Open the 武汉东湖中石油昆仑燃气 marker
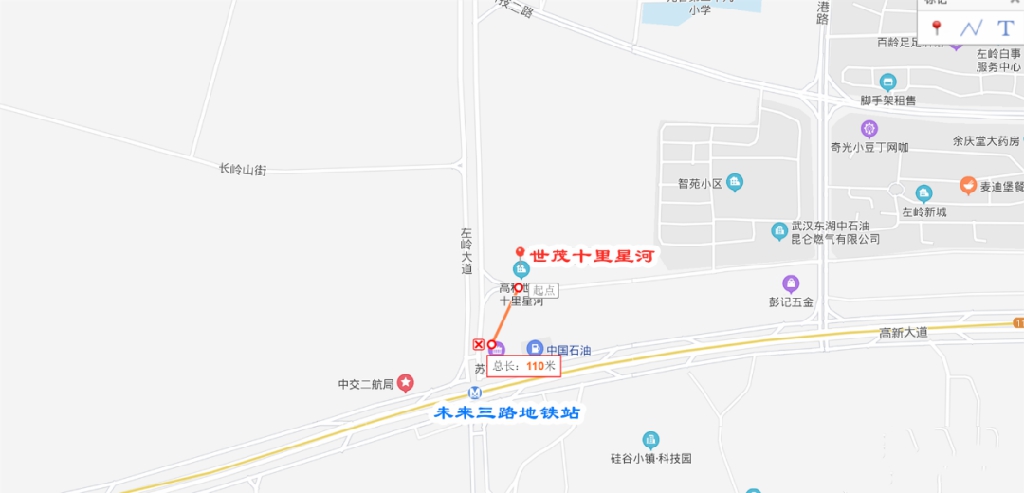This screenshot has height=493, width=1024. tap(779, 232)
